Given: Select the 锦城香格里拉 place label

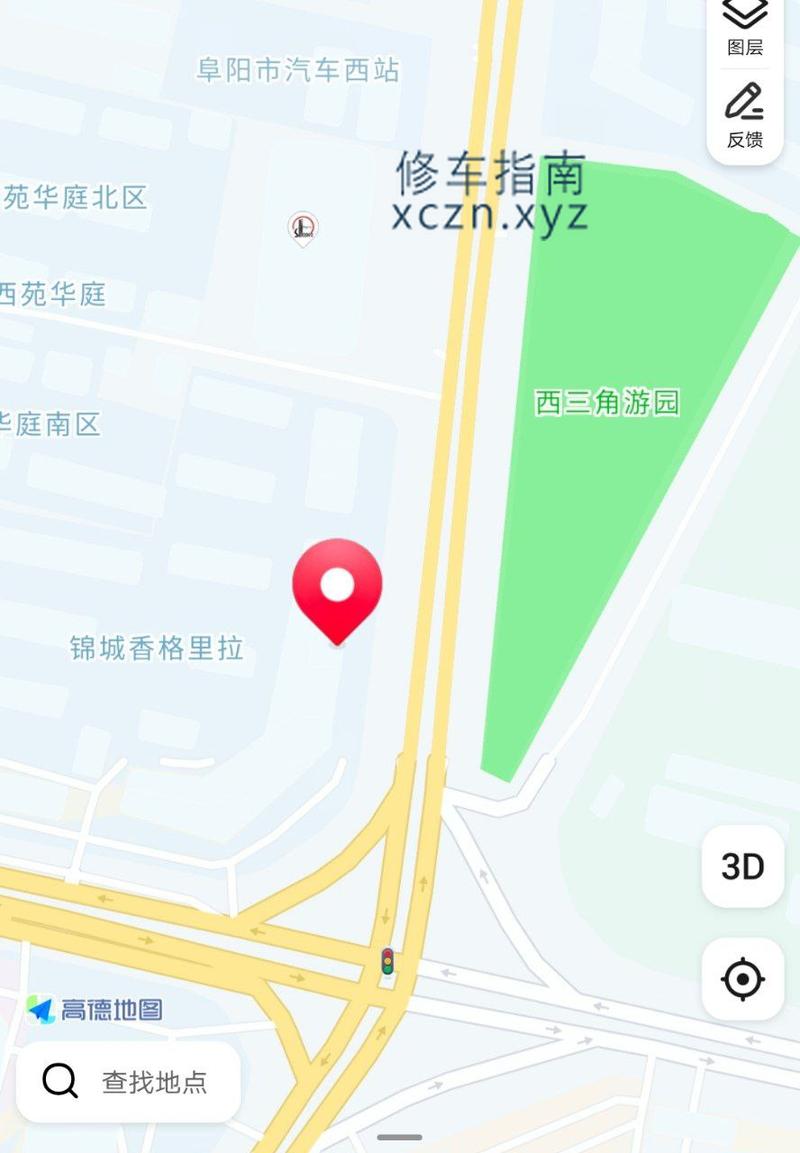Looking at the screenshot, I should [x=157, y=649].
